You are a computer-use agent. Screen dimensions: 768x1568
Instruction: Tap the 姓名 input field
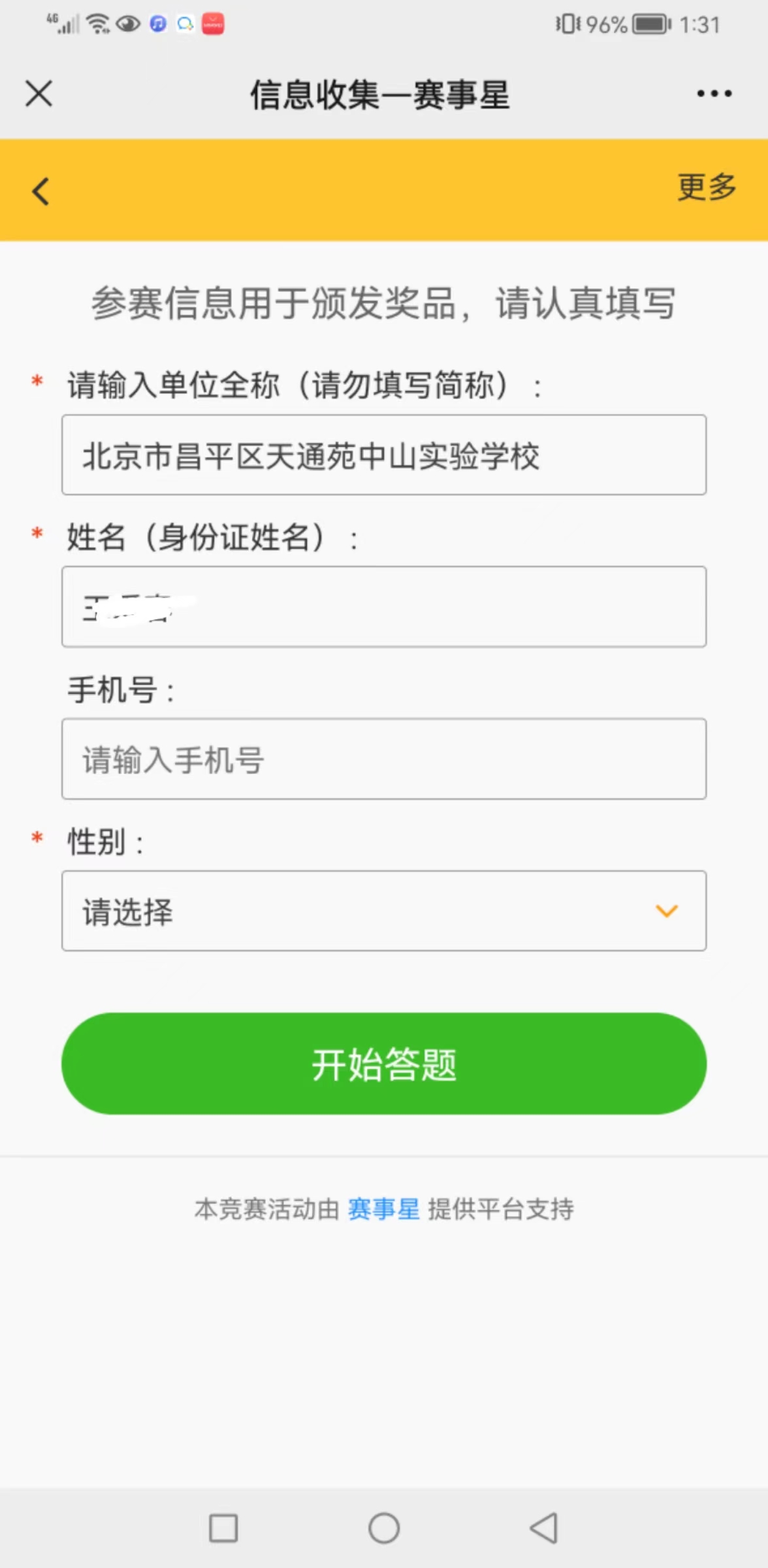[x=384, y=607]
